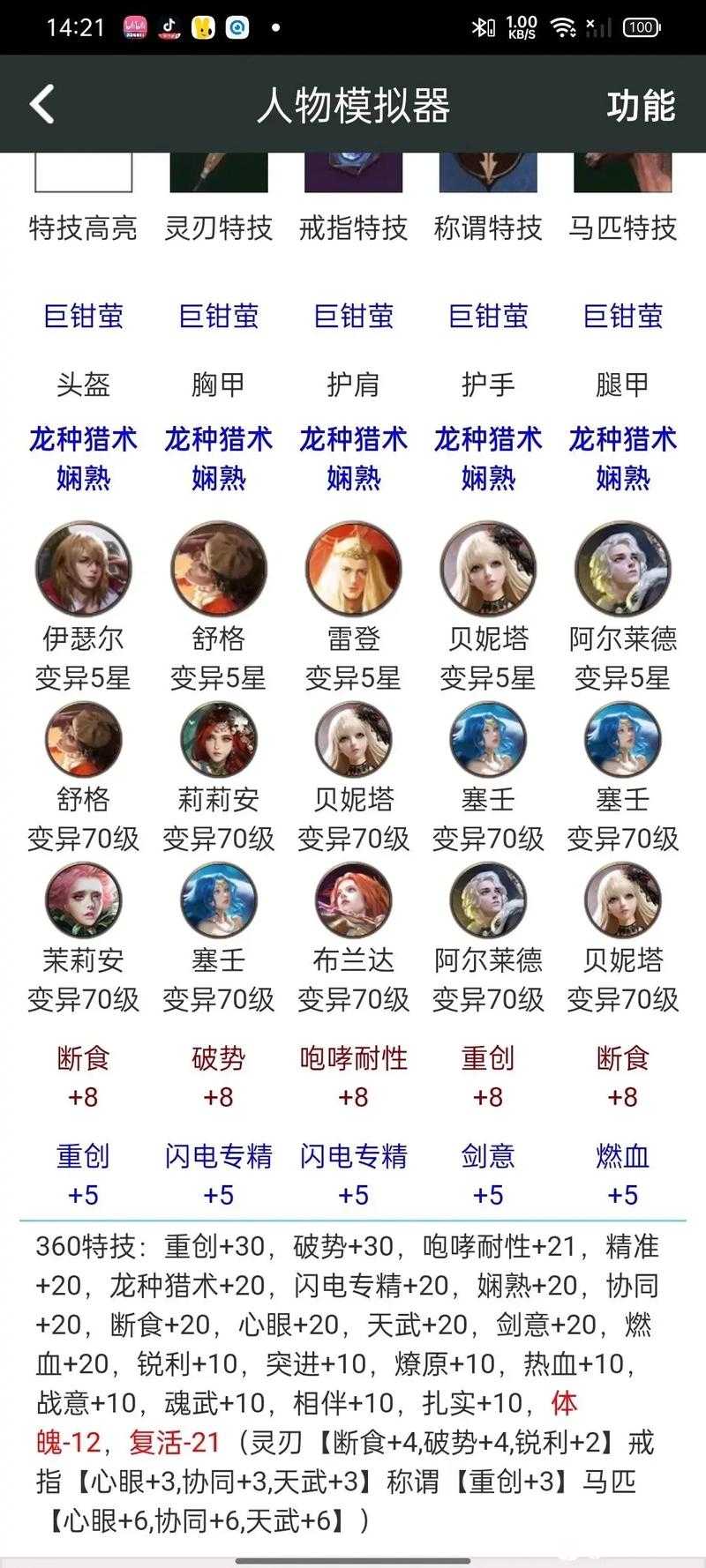Open the 护肩 equipment slot
The height and width of the screenshot is (1568, 706).
(x=353, y=385)
